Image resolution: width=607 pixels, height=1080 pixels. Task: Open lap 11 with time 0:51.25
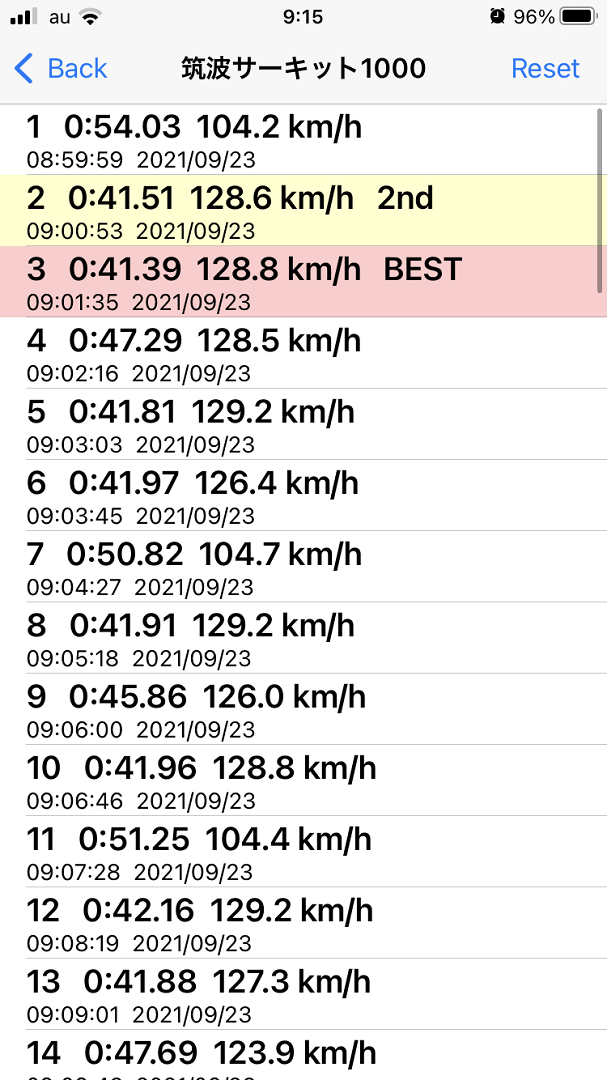pyautogui.click(x=303, y=851)
